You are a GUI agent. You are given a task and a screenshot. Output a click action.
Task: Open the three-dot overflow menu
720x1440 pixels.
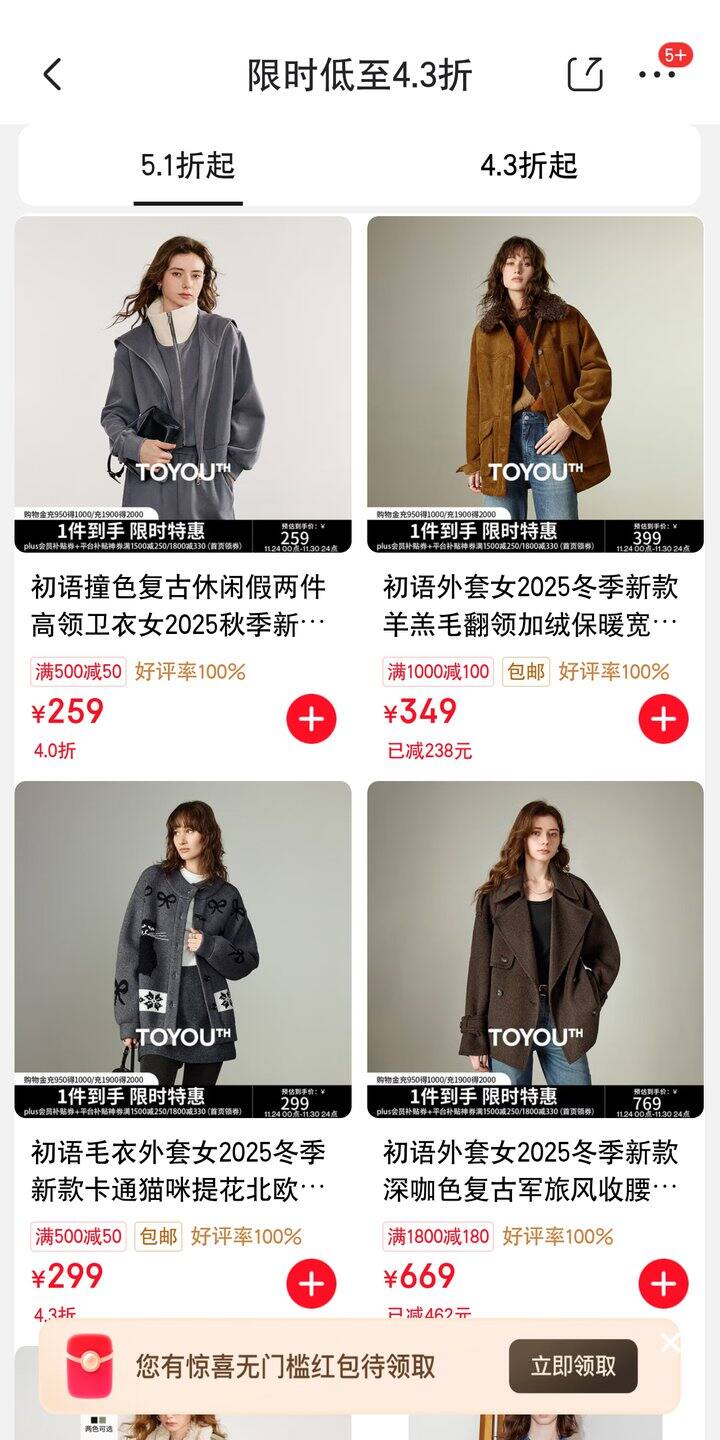[x=657, y=75]
